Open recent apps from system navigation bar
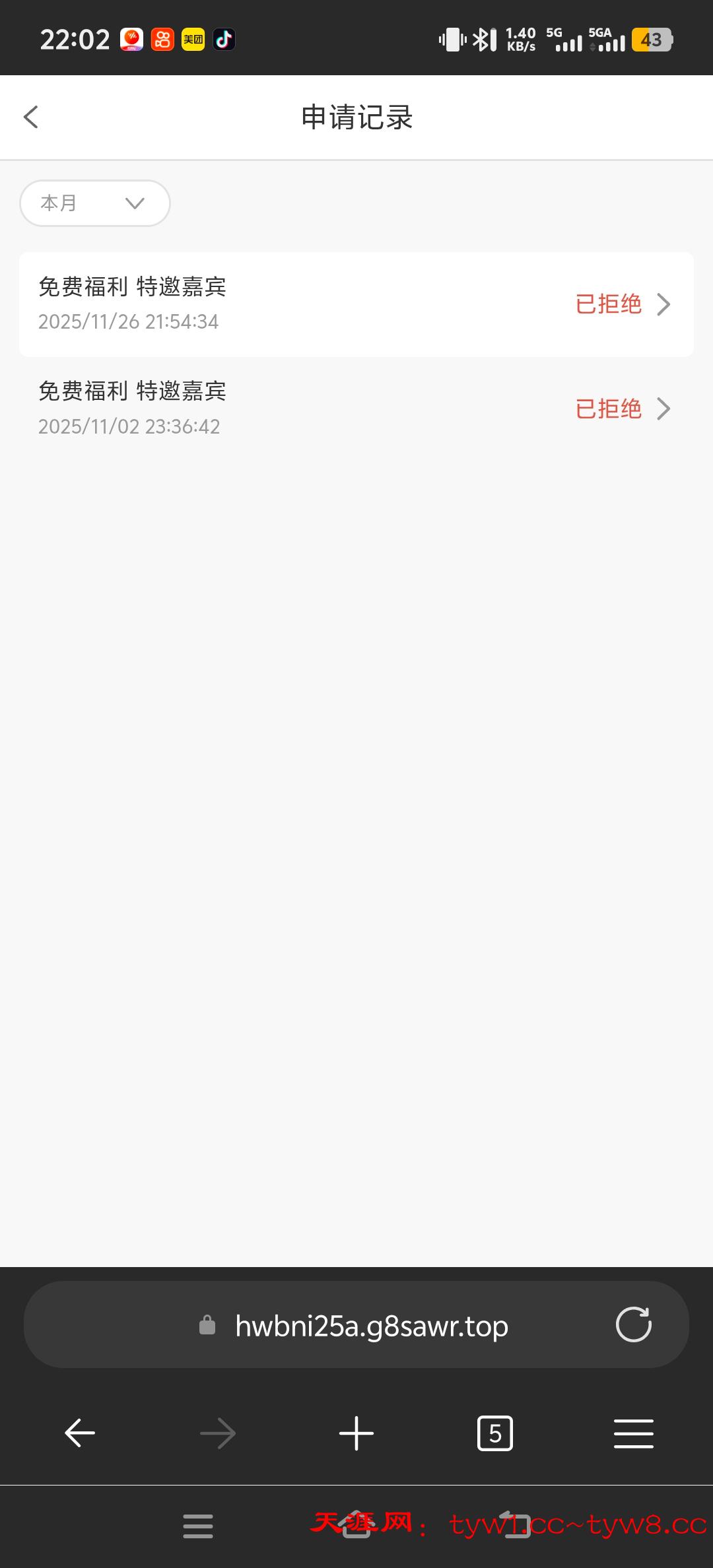Image resolution: width=713 pixels, height=1568 pixels. coord(198,1526)
